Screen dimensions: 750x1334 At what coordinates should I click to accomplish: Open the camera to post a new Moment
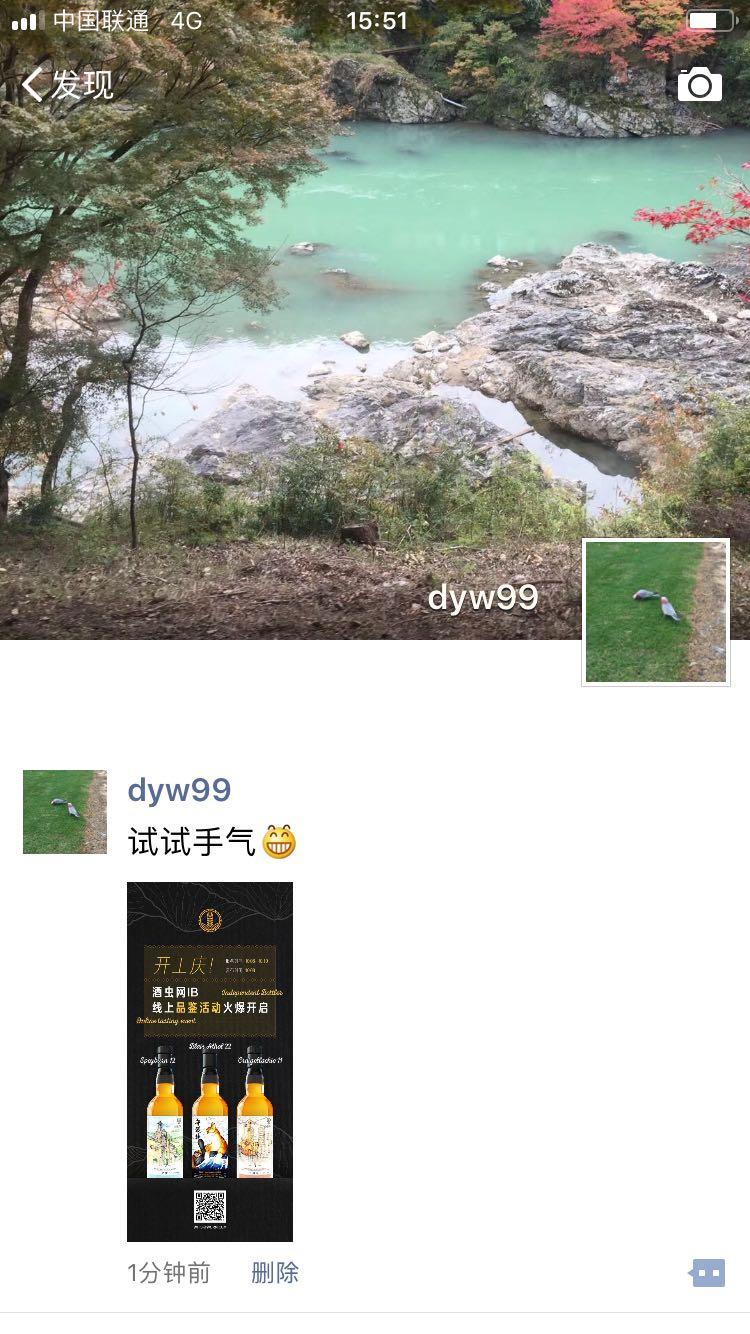tap(700, 84)
